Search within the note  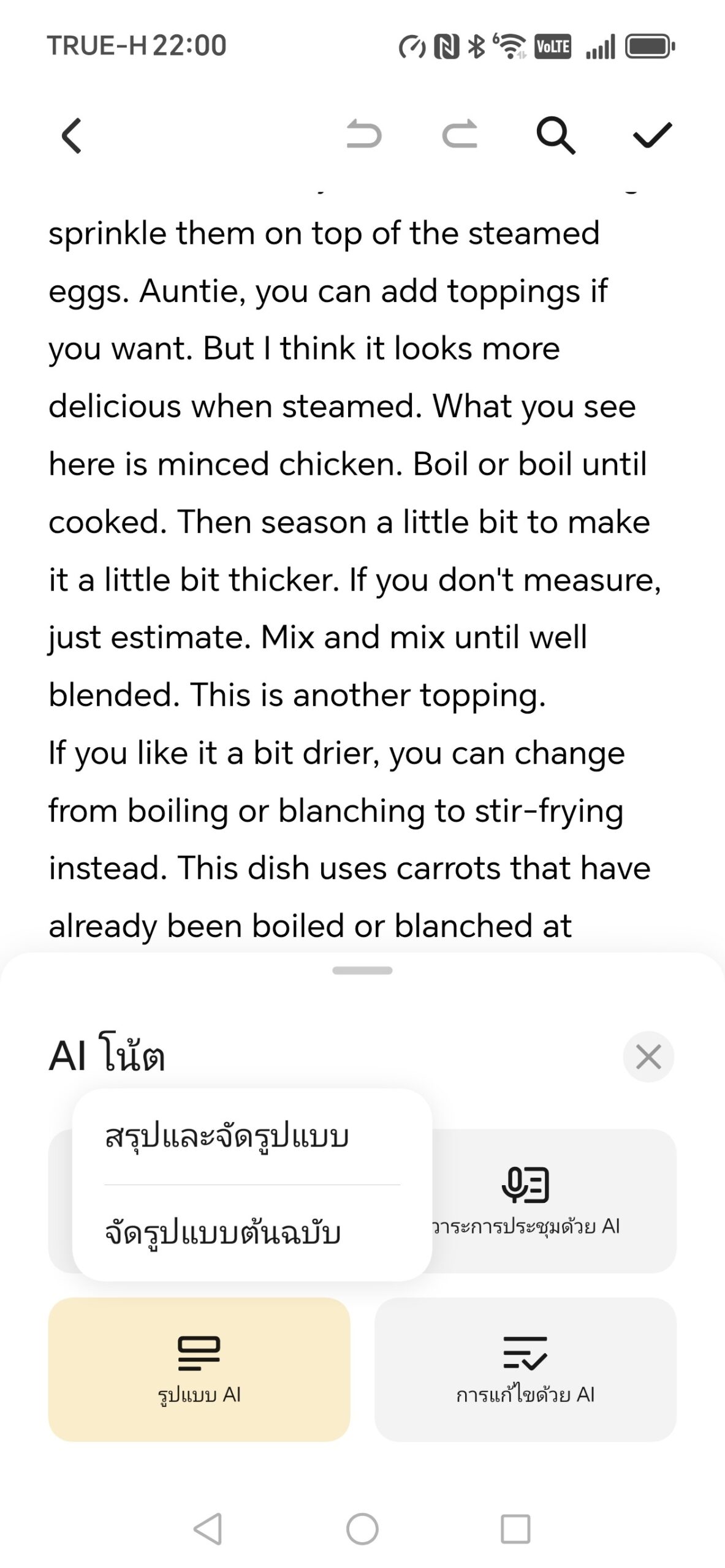click(556, 135)
